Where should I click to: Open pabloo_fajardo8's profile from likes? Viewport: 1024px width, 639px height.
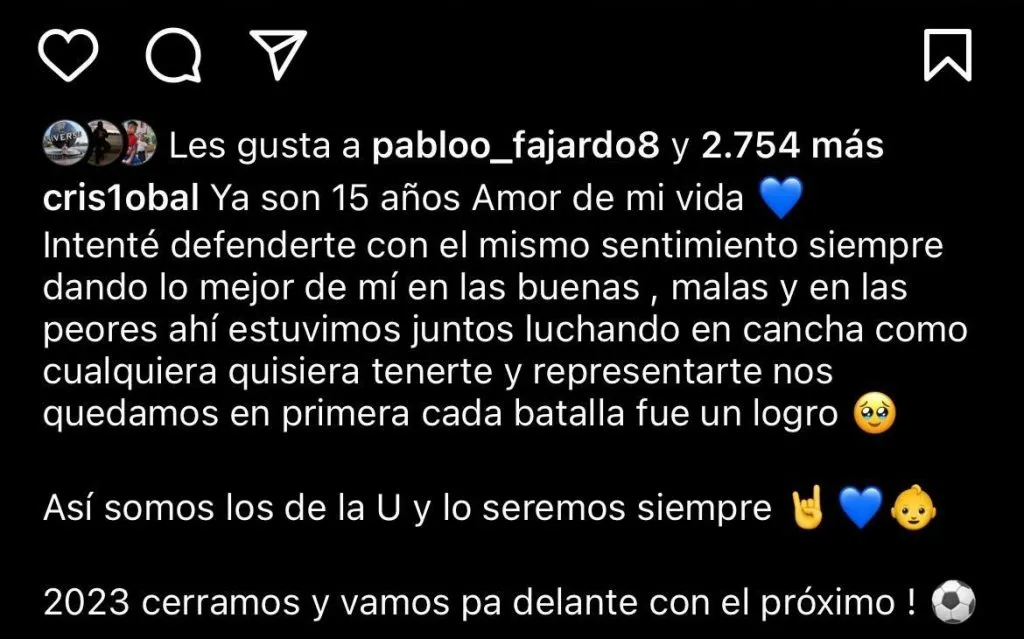(515, 148)
